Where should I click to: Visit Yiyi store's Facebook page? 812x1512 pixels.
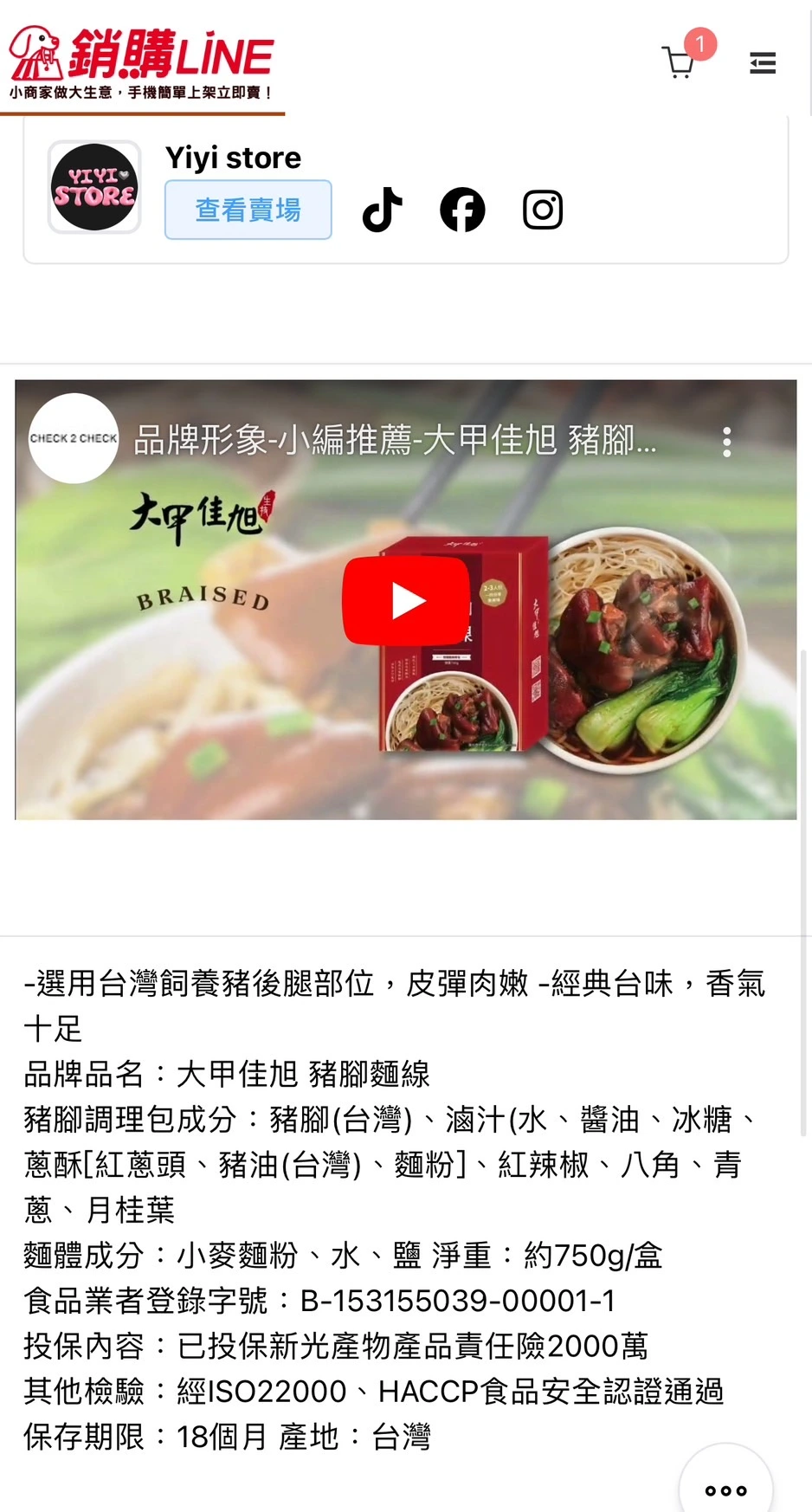point(462,210)
